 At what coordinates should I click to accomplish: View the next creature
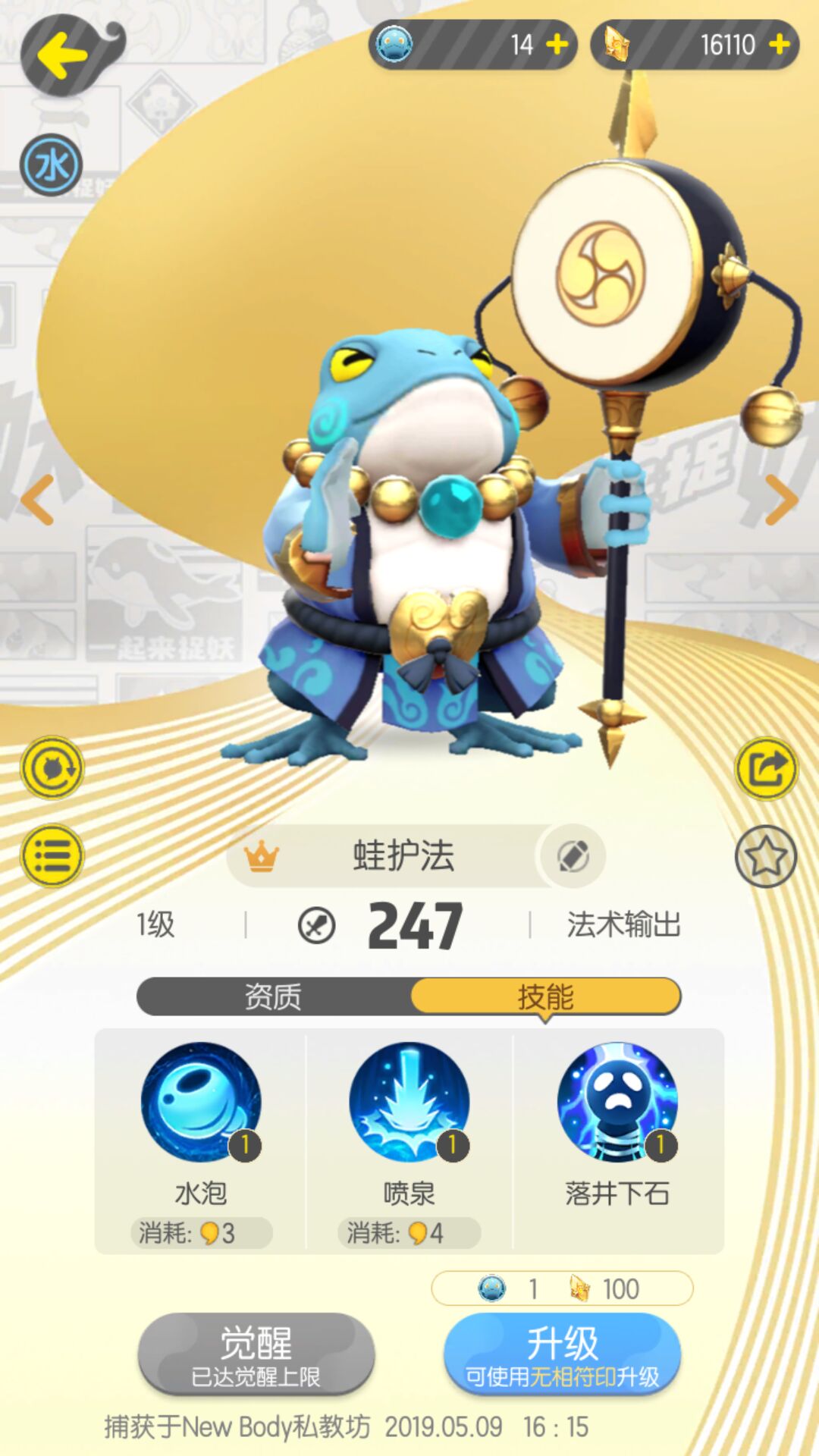(x=781, y=500)
